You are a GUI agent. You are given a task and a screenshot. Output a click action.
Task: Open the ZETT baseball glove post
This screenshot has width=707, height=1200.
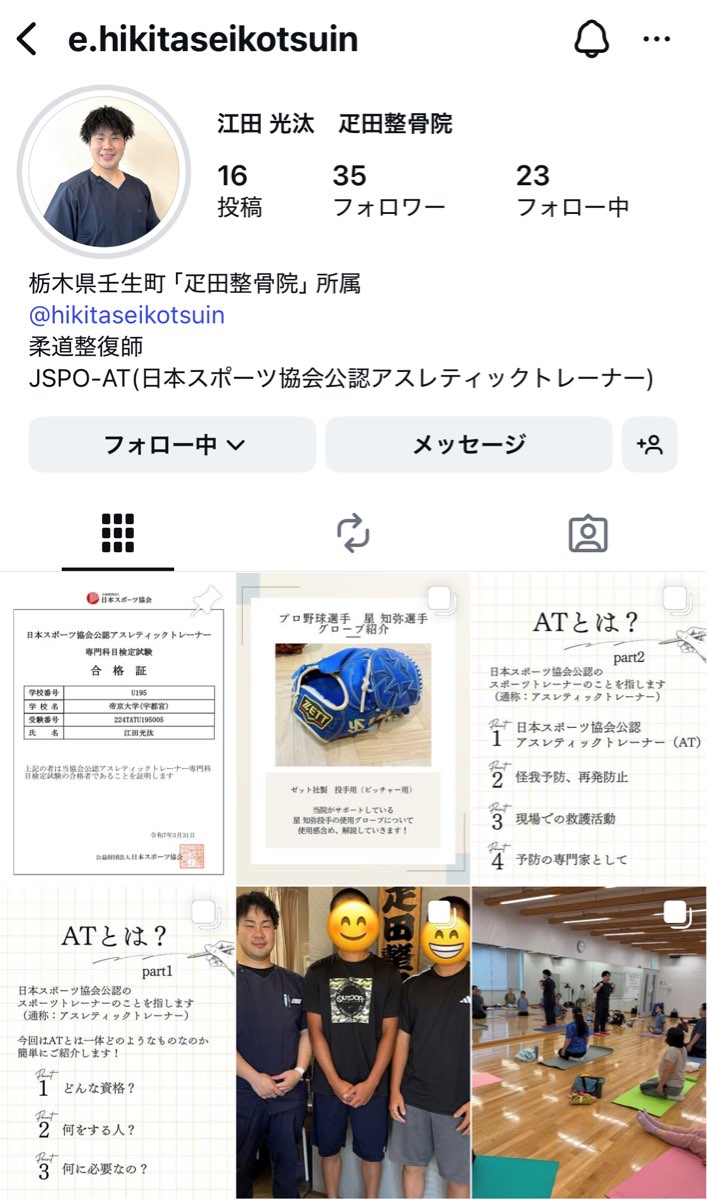click(353, 728)
